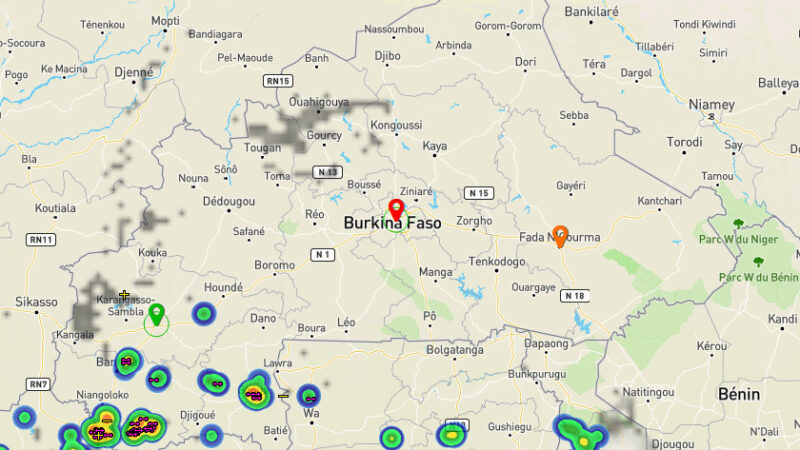Select the orange pin near Fada N'gourma
The width and height of the screenshot is (800, 450).
tap(560, 235)
